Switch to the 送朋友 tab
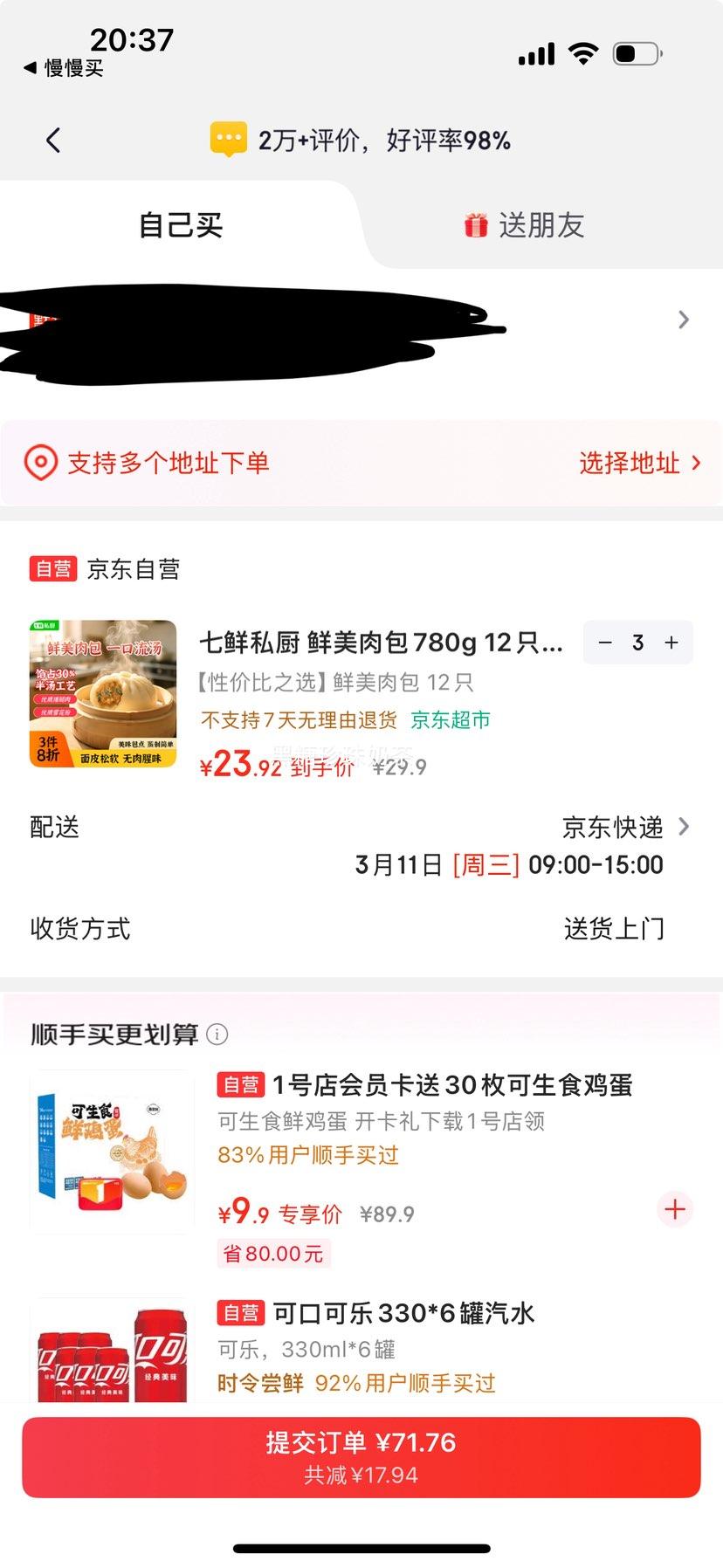723x1568 pixels. coord(524,225)
